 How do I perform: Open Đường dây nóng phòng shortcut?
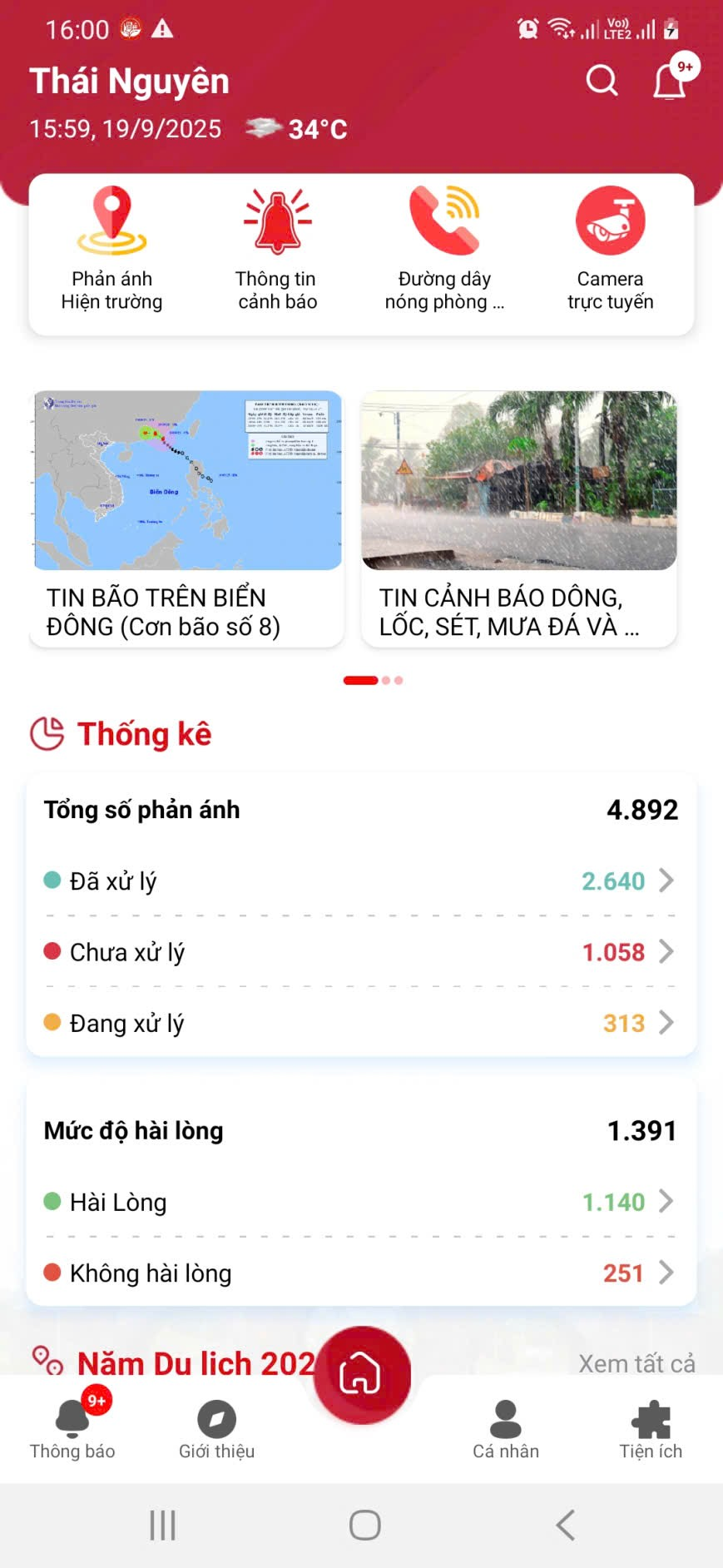[x=444, y=250]
